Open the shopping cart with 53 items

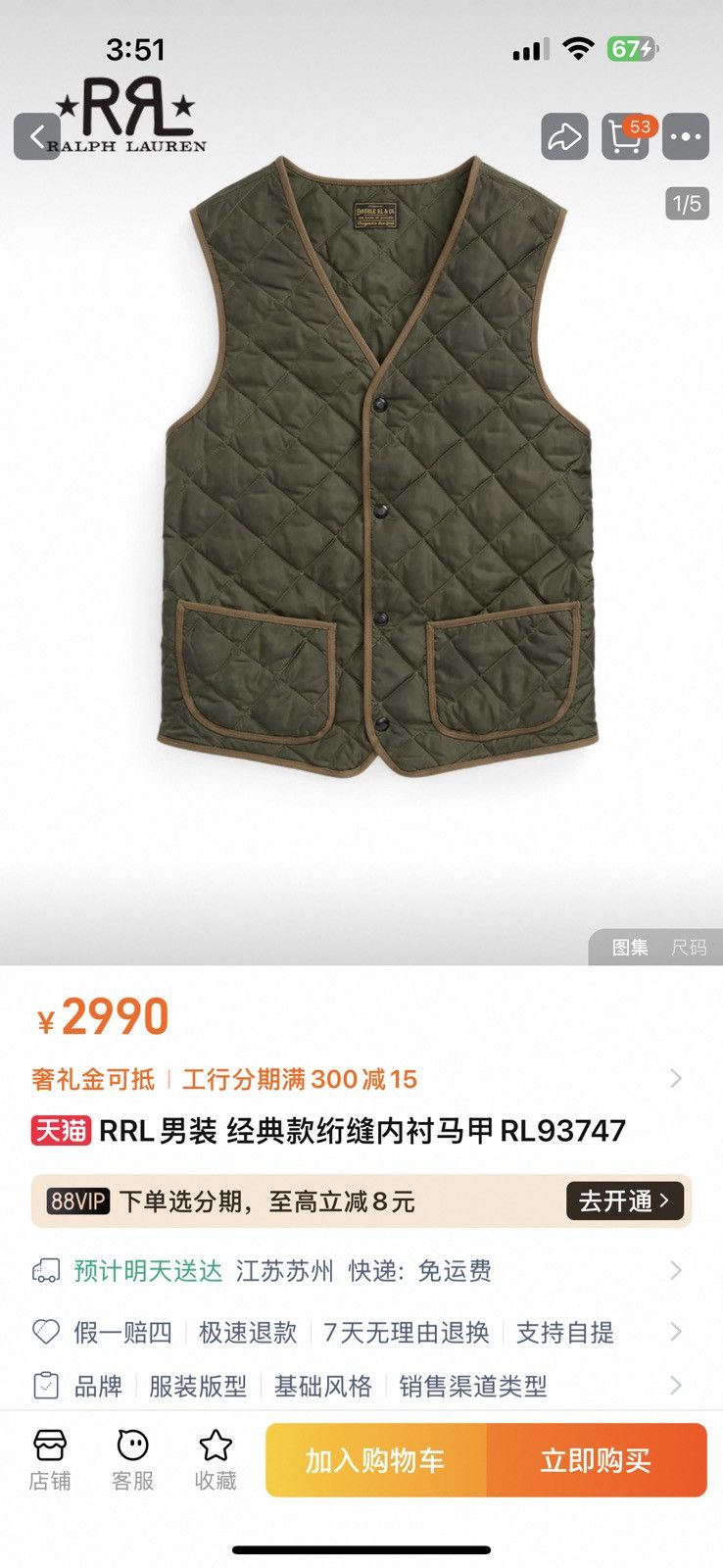625,137
